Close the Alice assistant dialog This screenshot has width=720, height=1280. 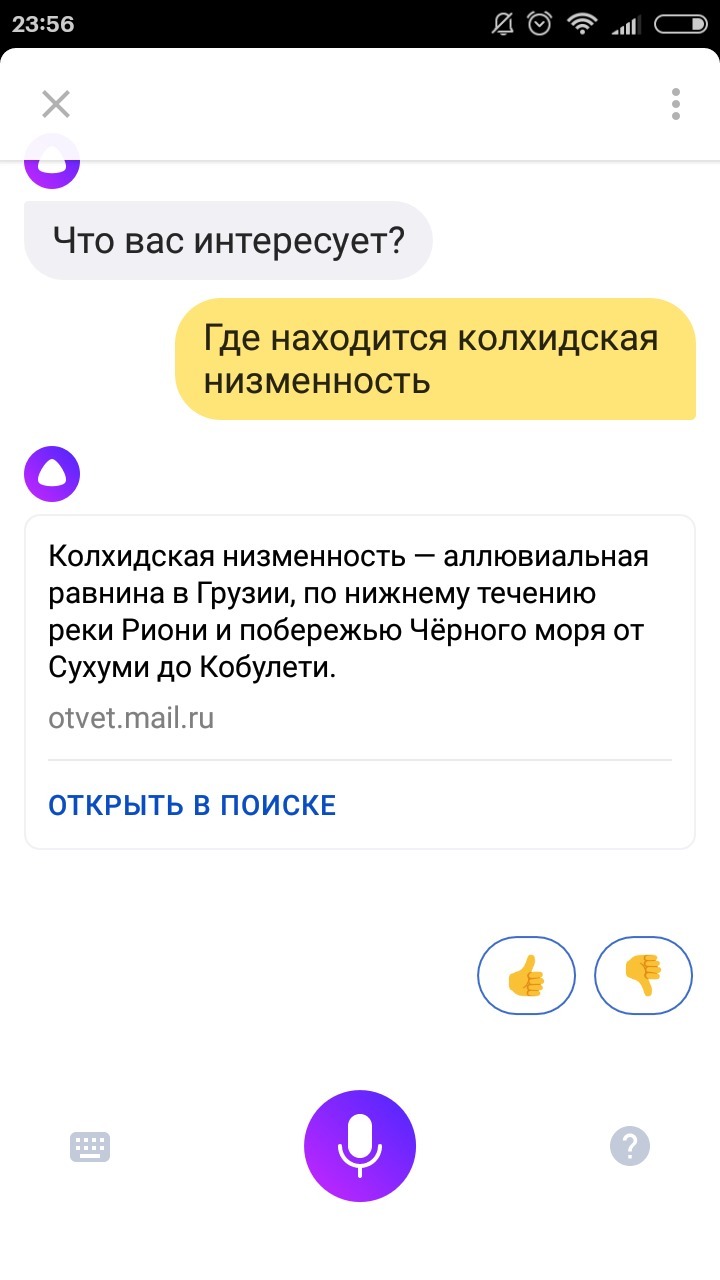56,104
